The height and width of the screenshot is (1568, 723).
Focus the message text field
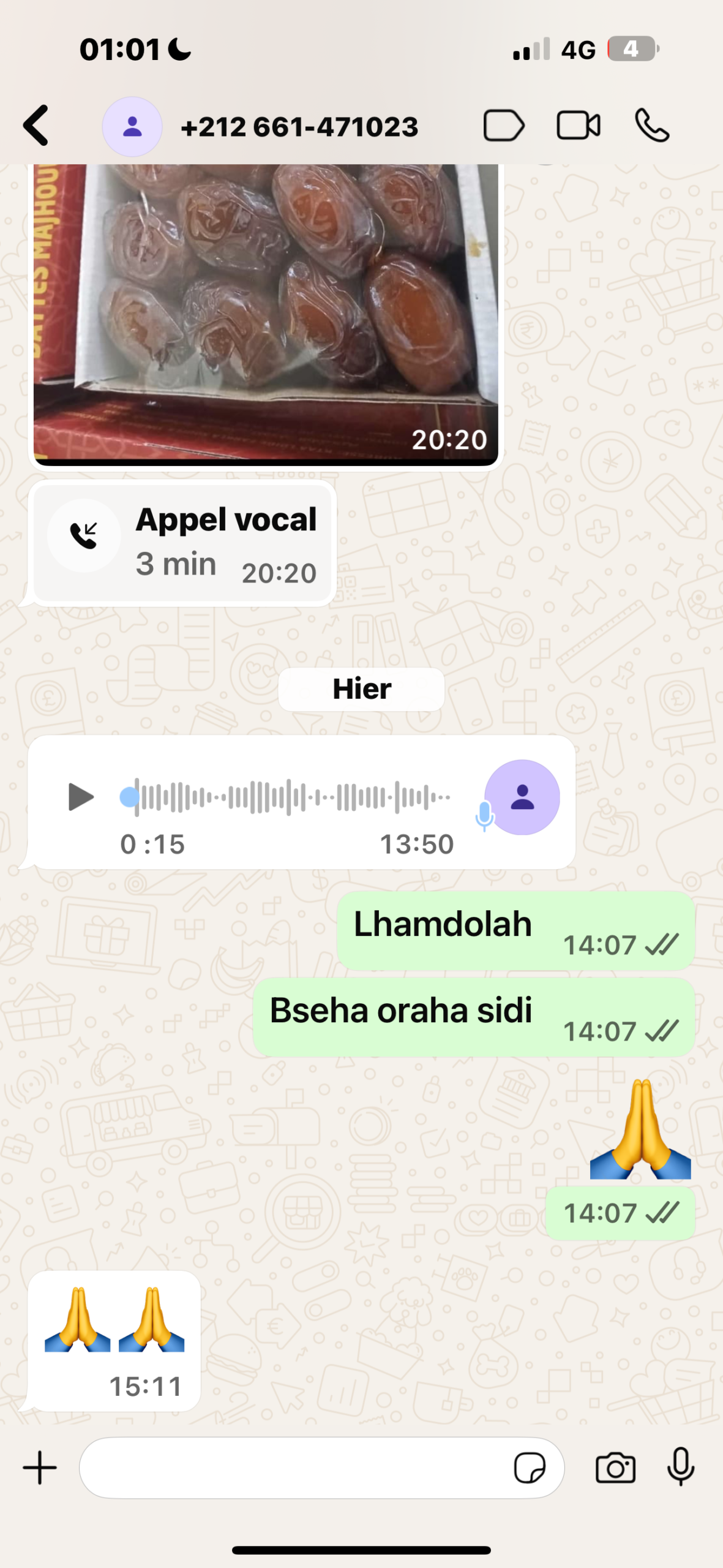(x=294, y=1468)
